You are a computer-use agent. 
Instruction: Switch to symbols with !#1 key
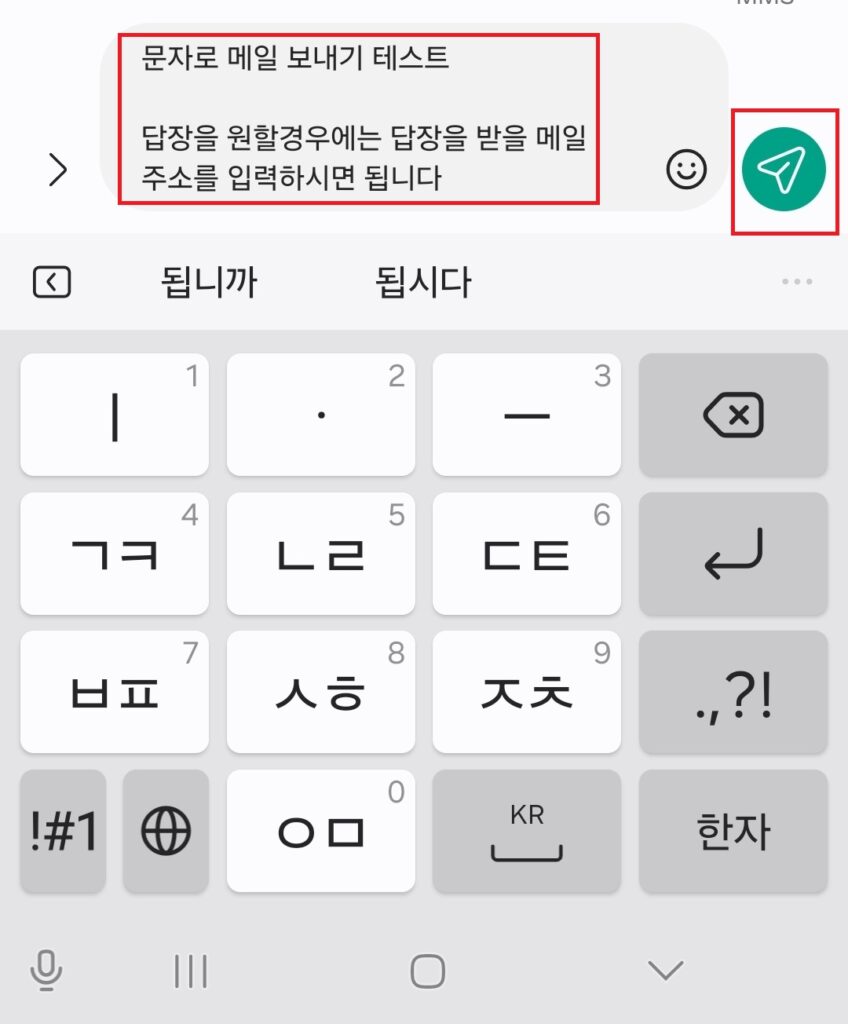click(62, 830)
